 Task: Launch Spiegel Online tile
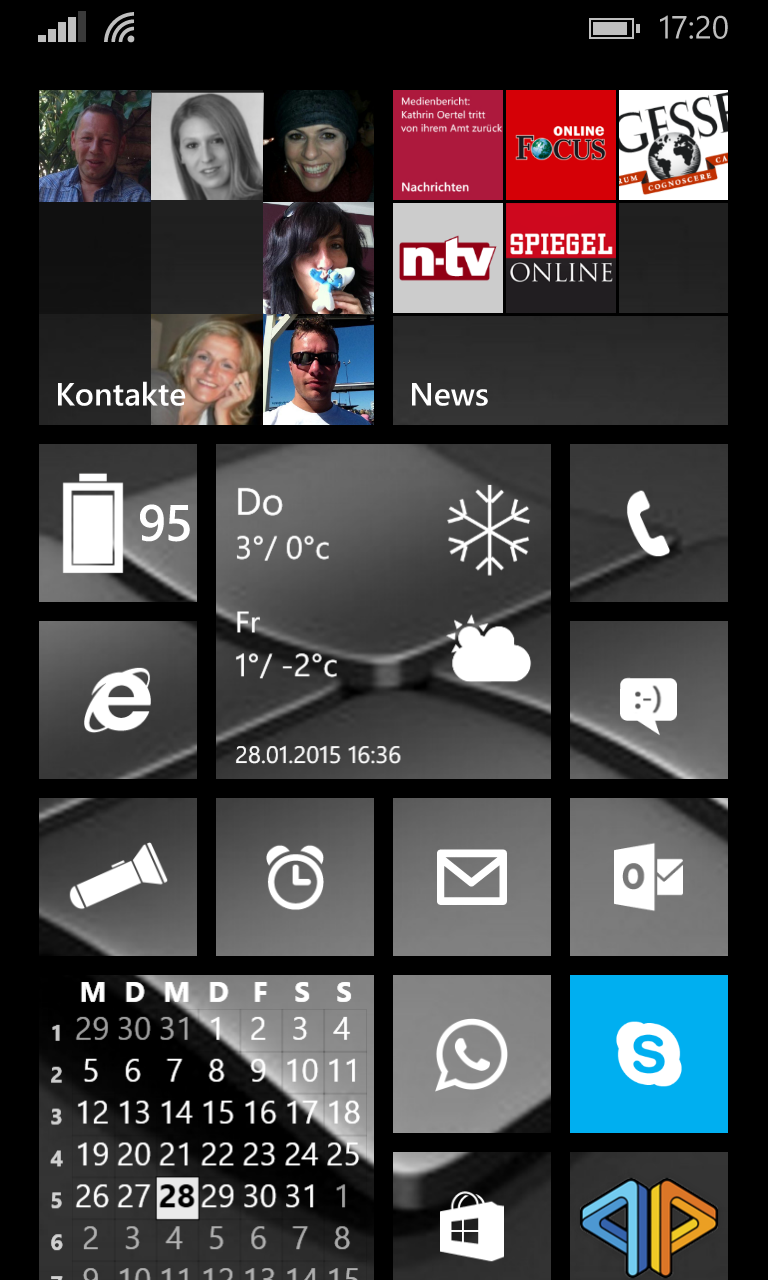pyautogui.click(x=561, y=258)
